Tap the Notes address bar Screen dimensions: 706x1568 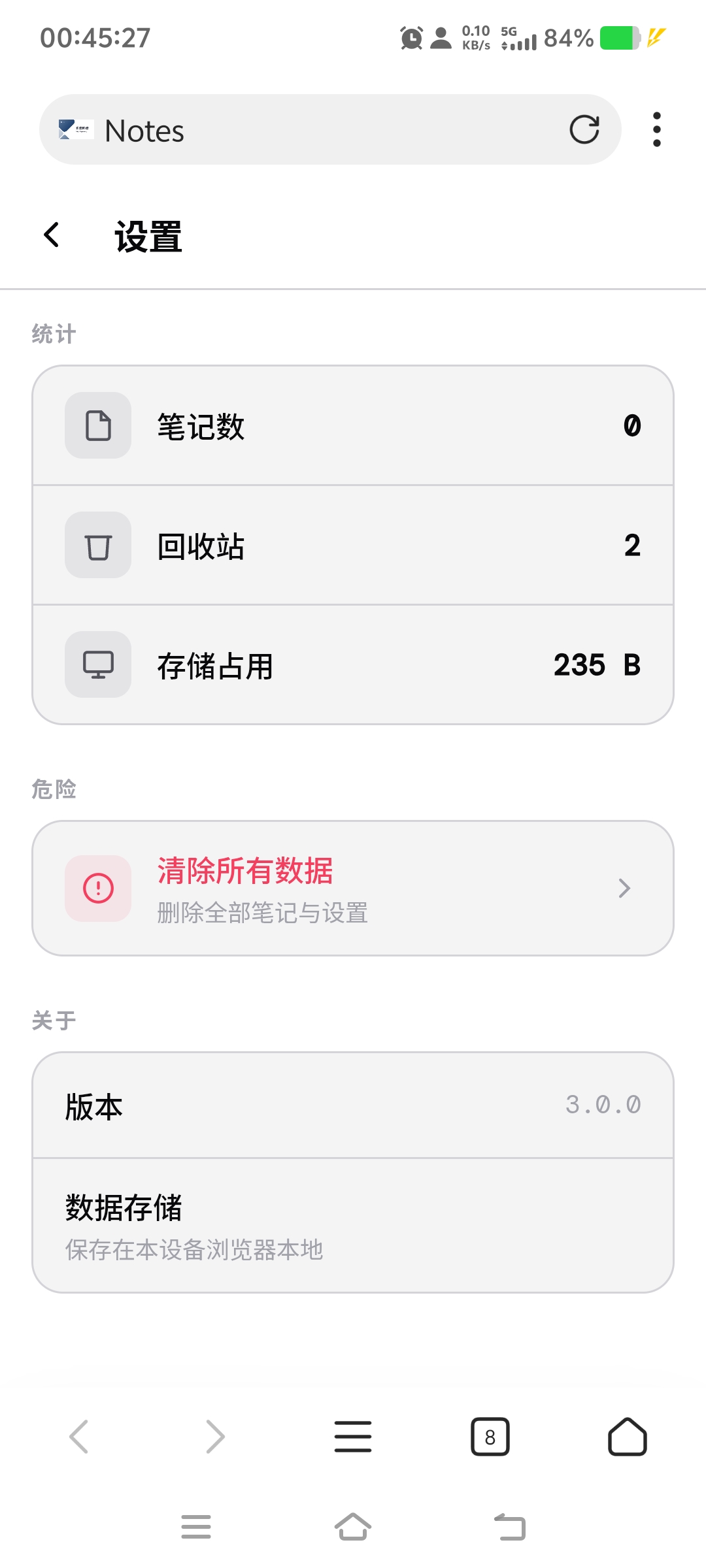[x=327, y=129]
